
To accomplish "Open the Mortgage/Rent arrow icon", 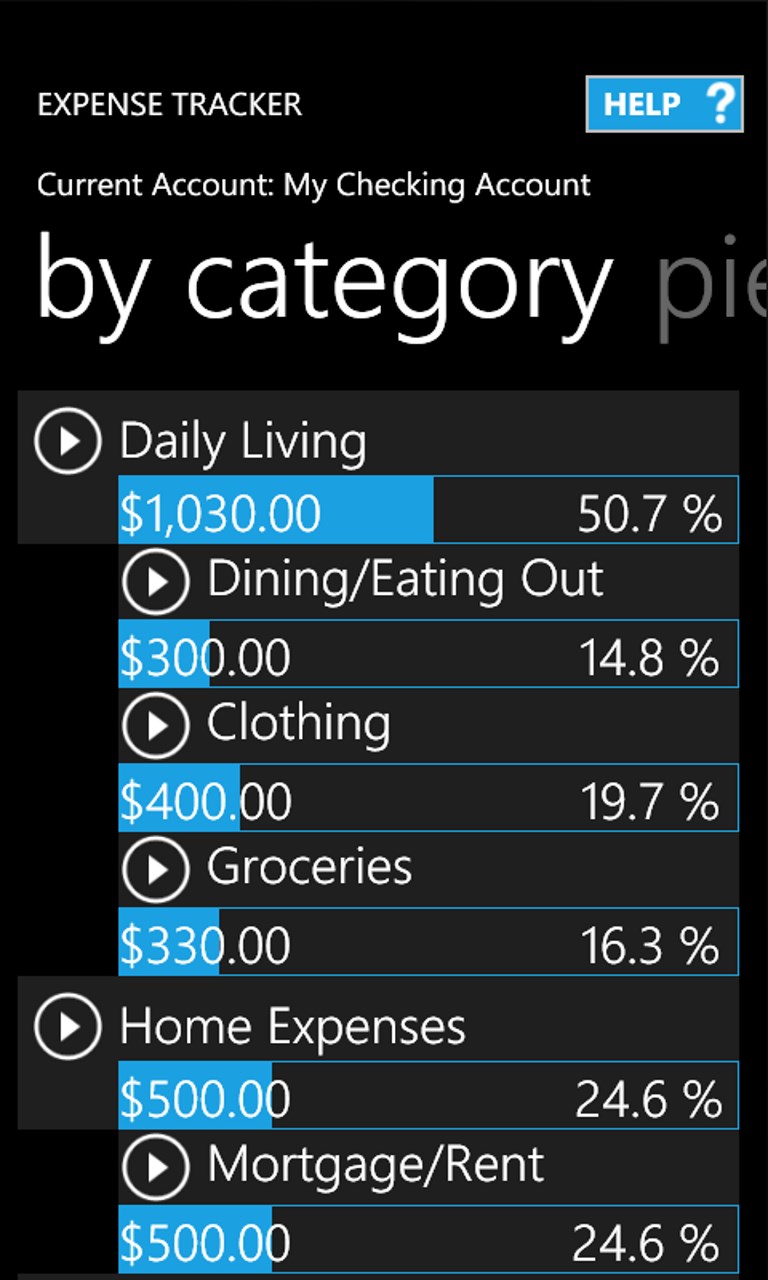I will (x=155, y=1166).
